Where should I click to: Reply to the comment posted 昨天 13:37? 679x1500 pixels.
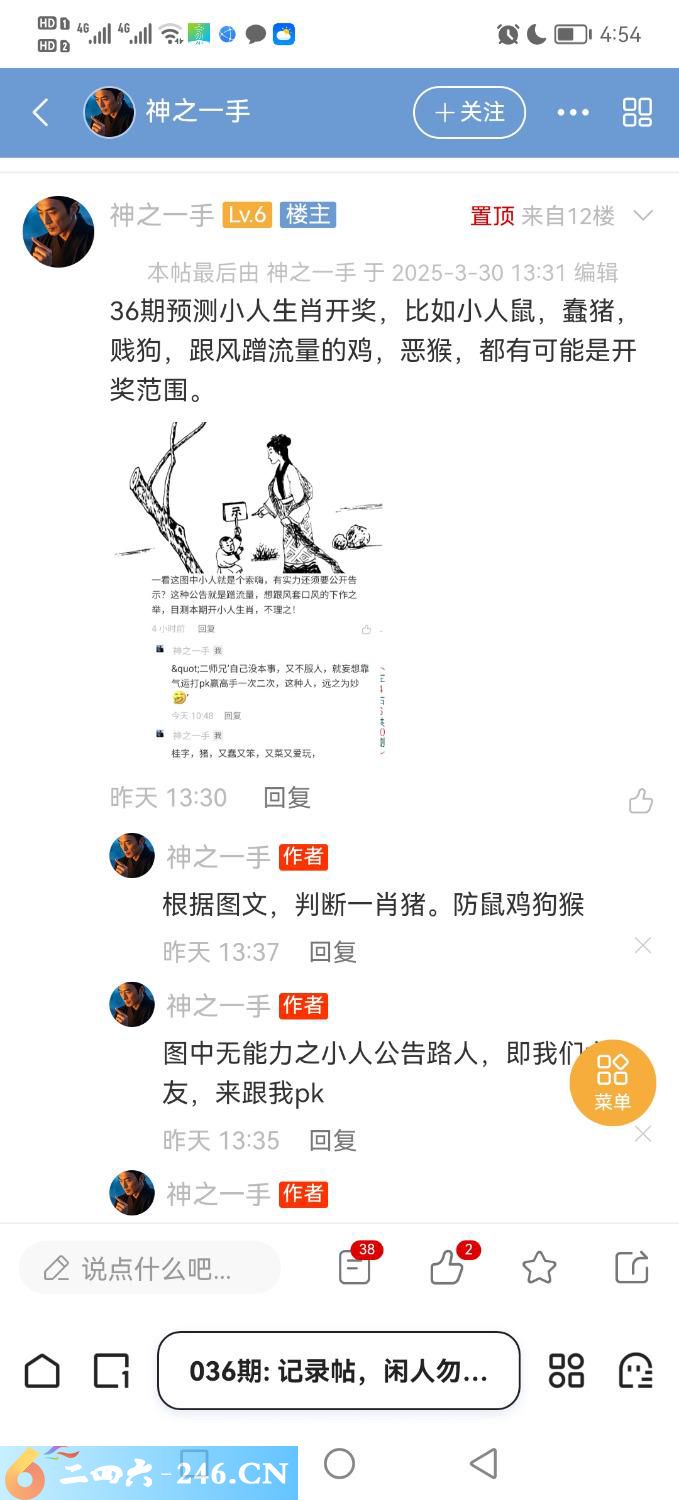(x=333, y=951)
